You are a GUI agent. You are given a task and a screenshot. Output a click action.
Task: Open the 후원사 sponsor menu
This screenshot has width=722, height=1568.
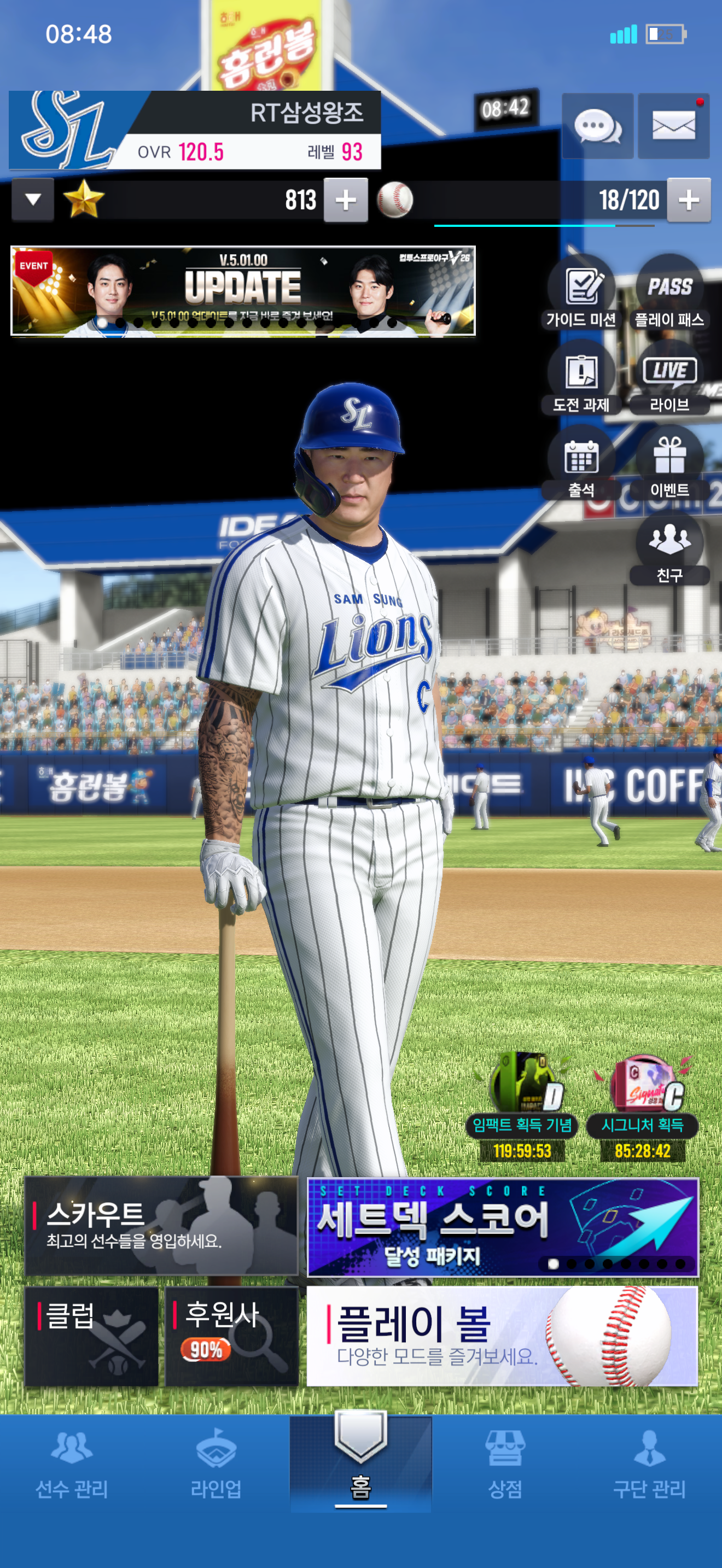(x=232, y=1336)
